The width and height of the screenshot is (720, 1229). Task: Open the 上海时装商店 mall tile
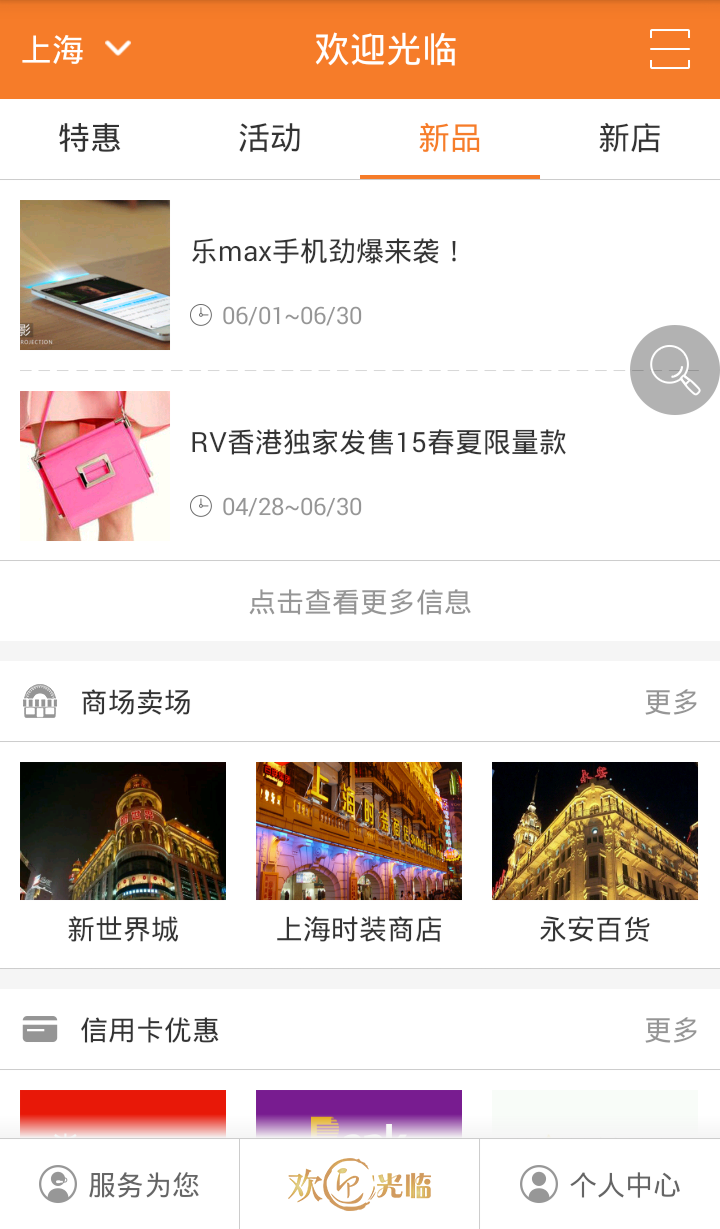pos(359,852)
